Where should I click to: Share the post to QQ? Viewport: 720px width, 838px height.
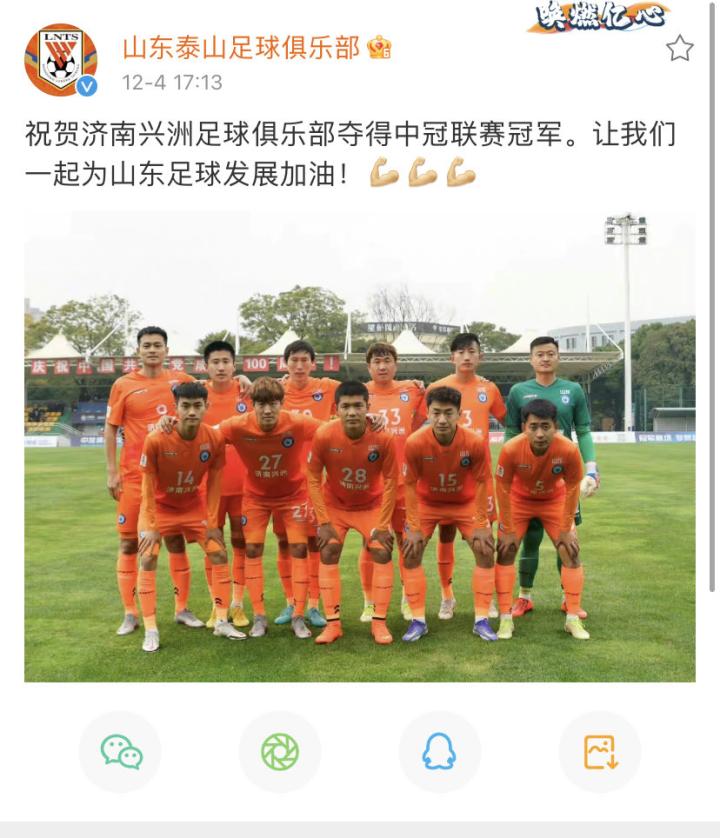click(x=439, y=751)
